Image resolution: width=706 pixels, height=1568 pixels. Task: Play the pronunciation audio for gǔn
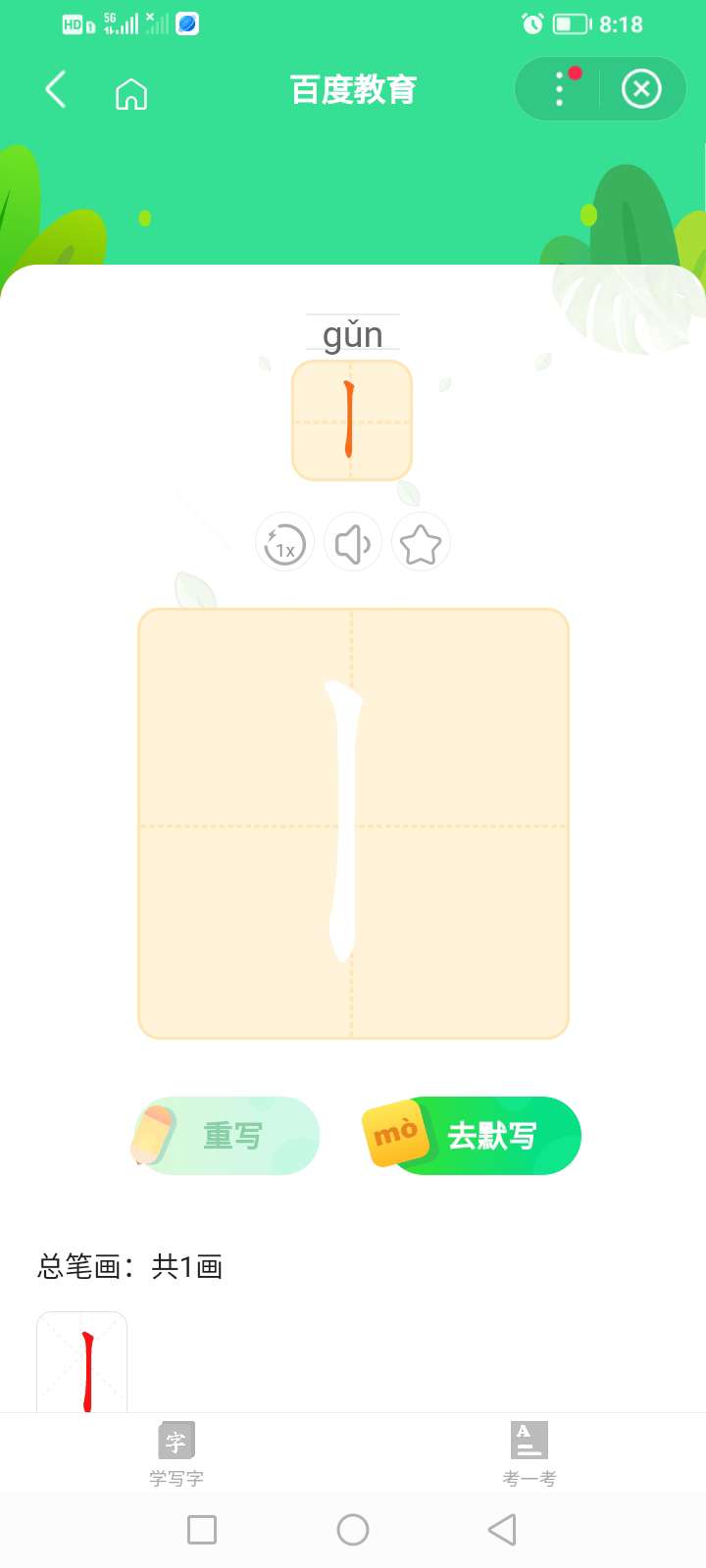click(353, 543)
